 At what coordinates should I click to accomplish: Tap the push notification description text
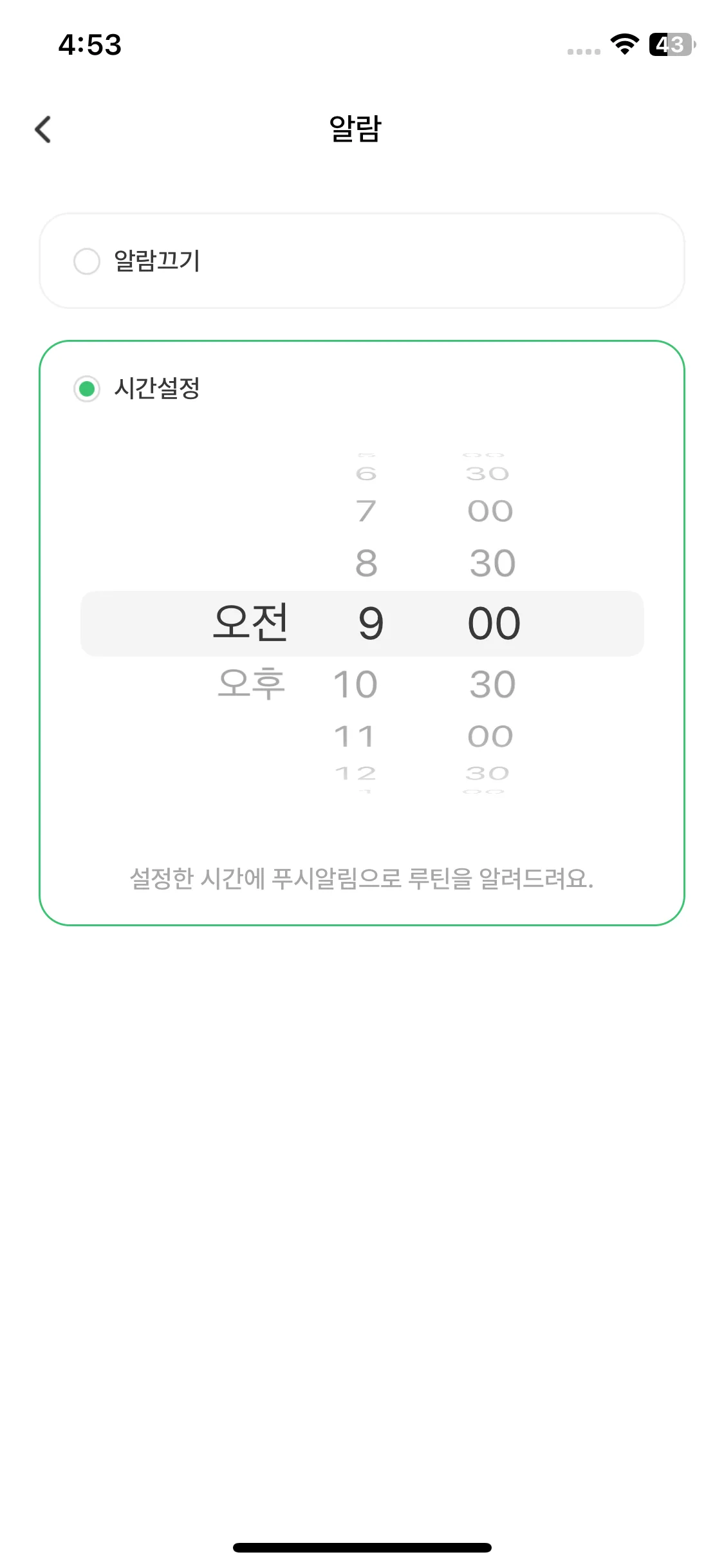[x=362, y=882]
